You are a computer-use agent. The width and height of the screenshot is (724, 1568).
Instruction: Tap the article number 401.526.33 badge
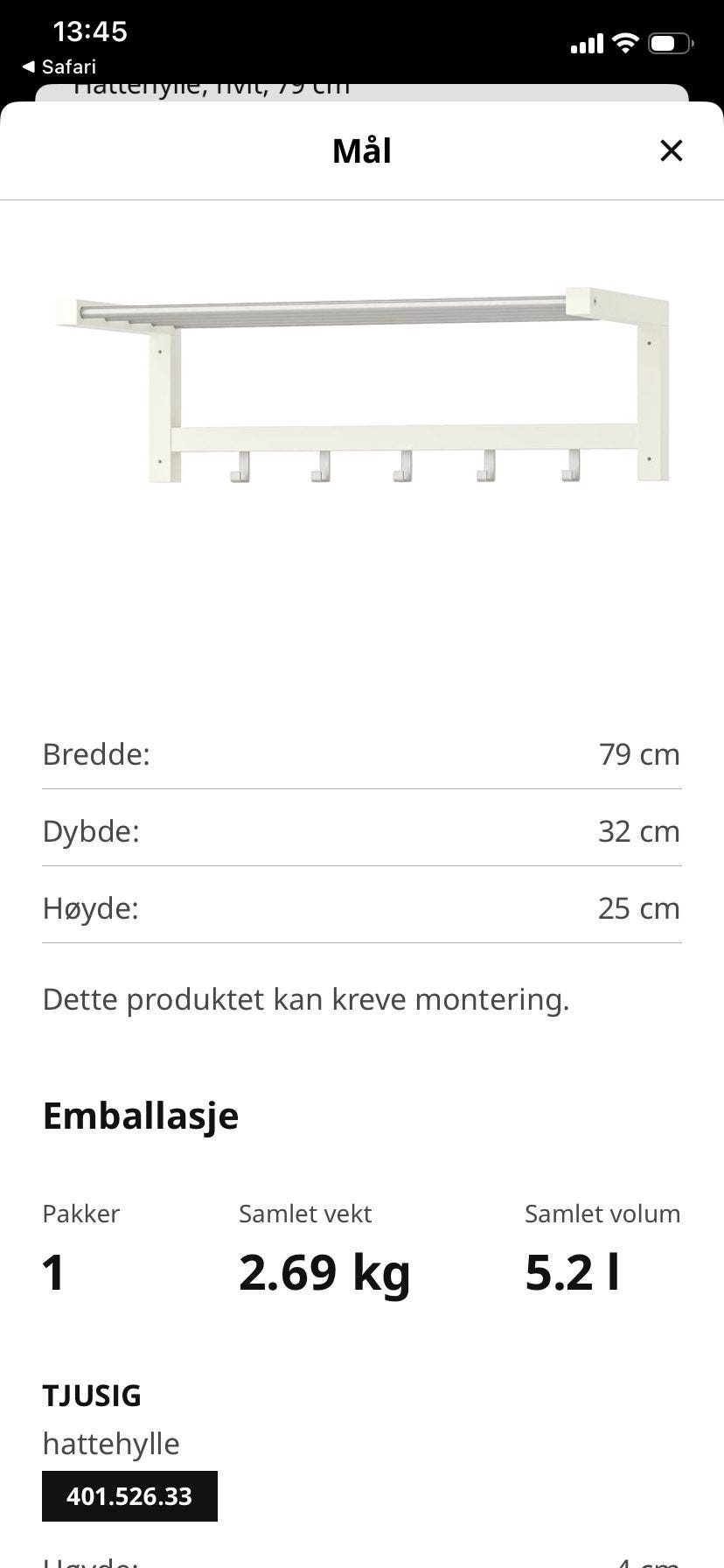pyautogui.click(x=129, y=1496)
